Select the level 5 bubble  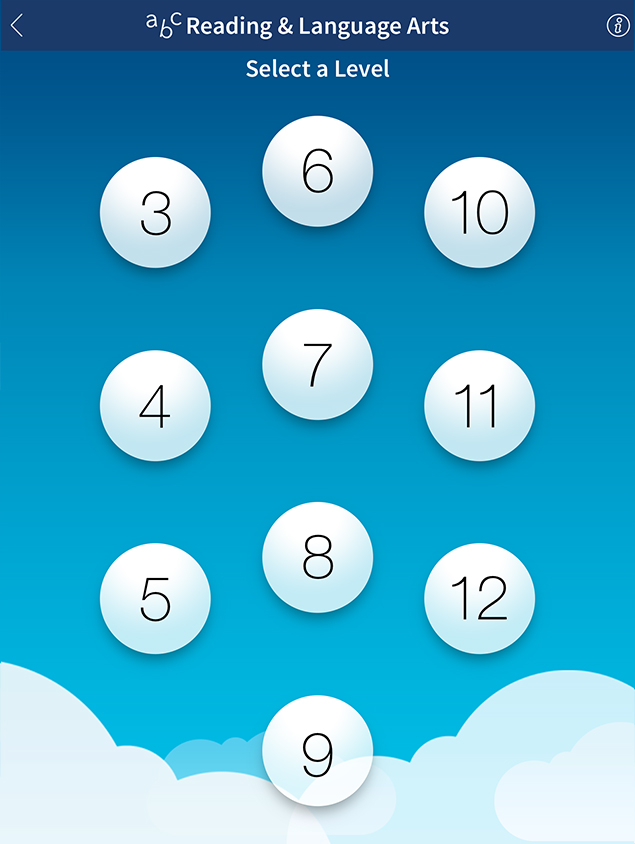click(x=155, y=598)
